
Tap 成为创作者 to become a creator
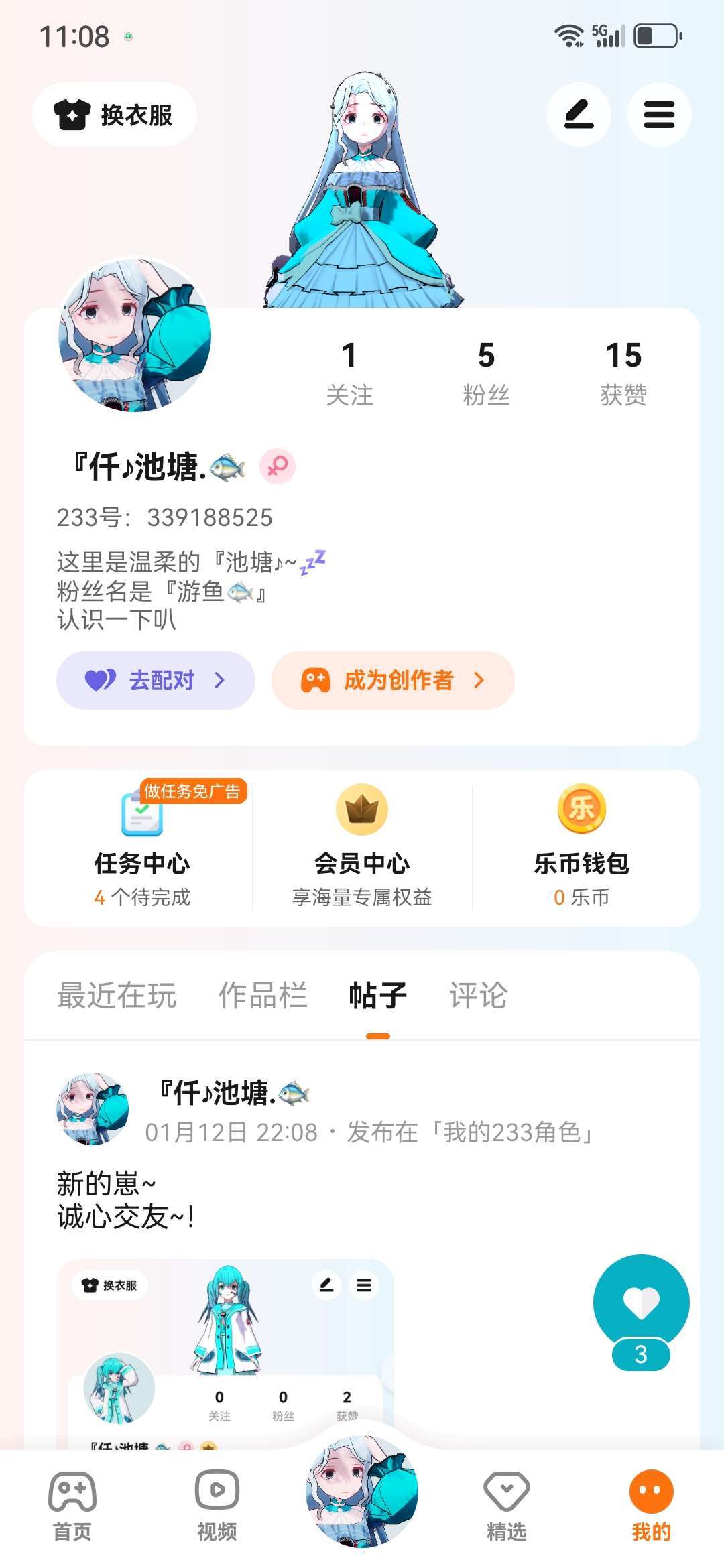tap(393, 680)
